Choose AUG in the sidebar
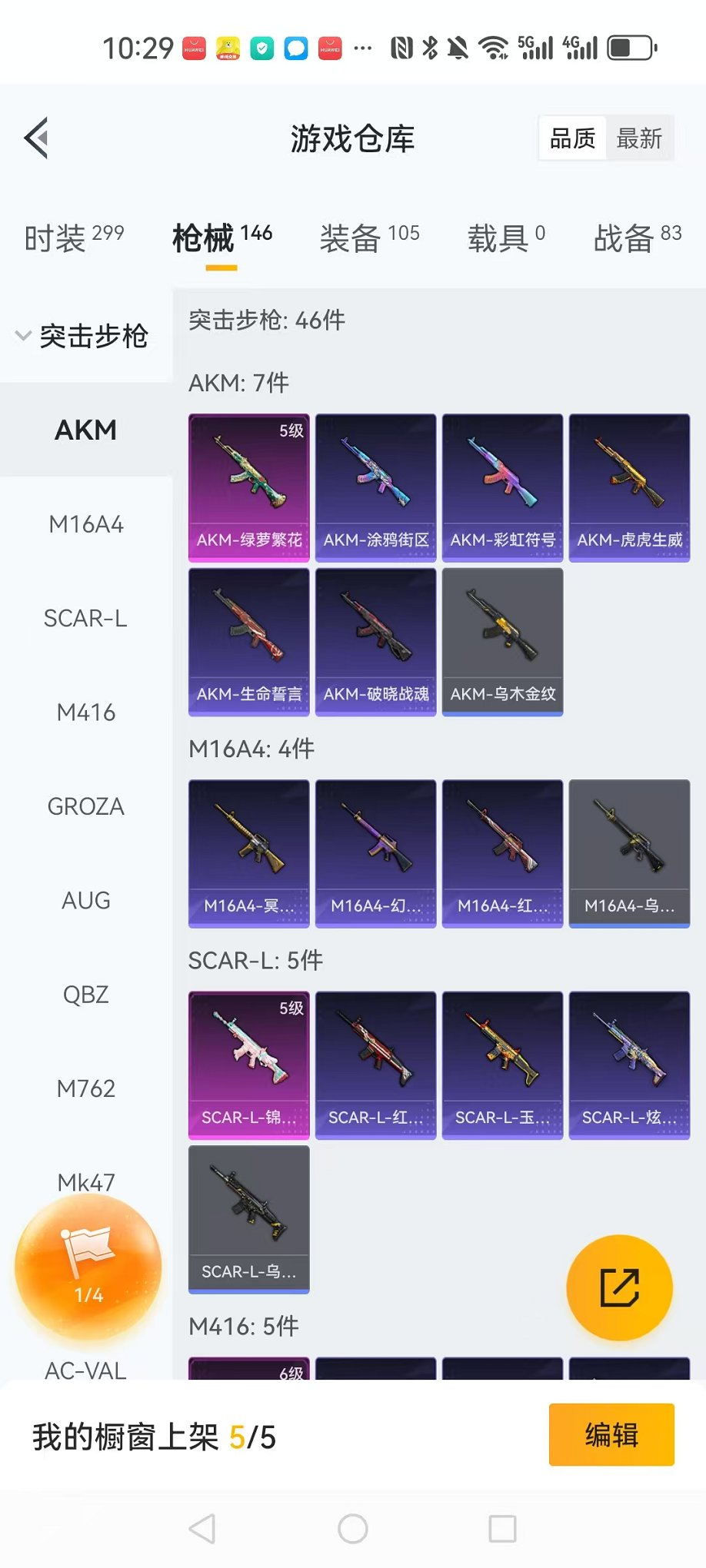 (x=86, y=900)
